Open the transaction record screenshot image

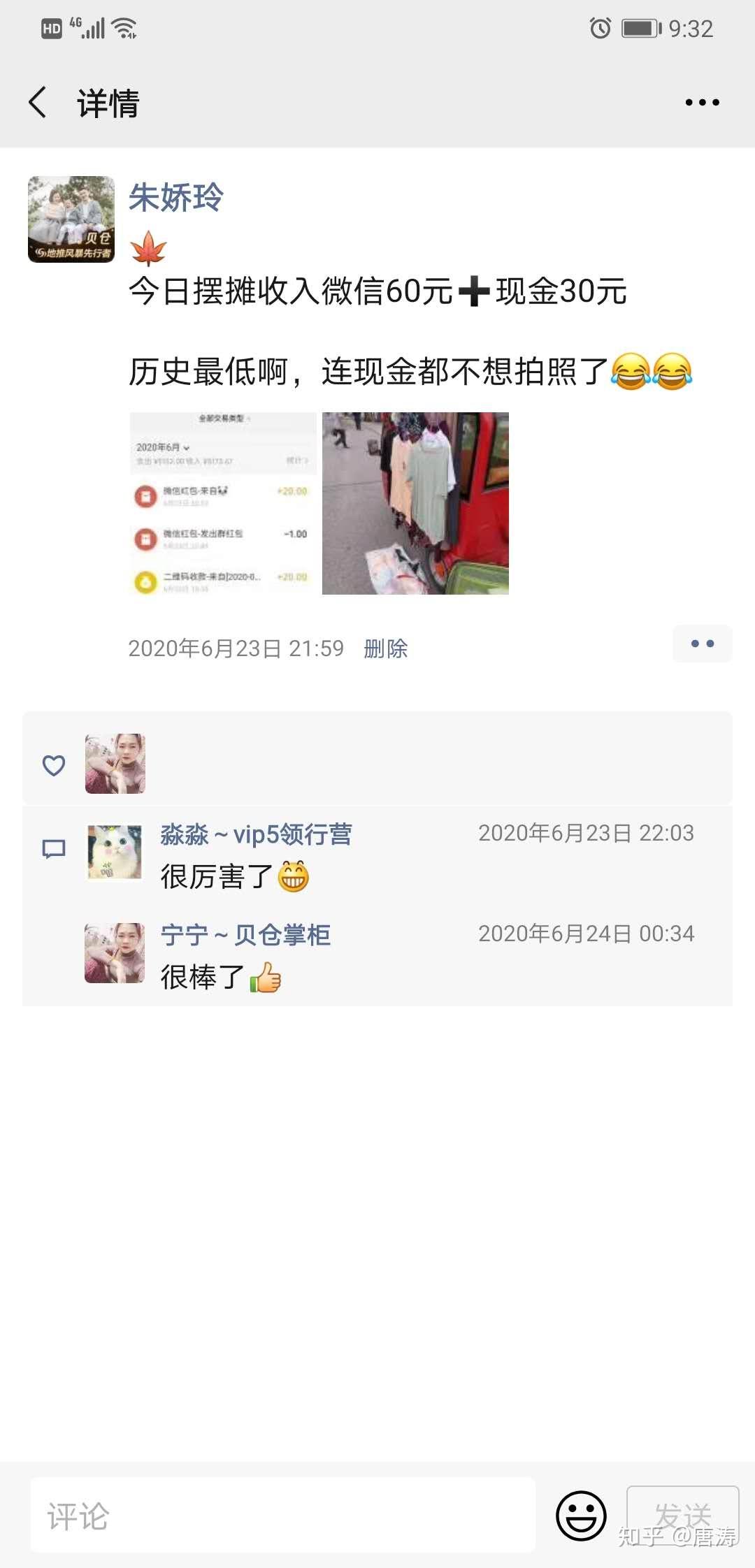(x=223, y=503)
